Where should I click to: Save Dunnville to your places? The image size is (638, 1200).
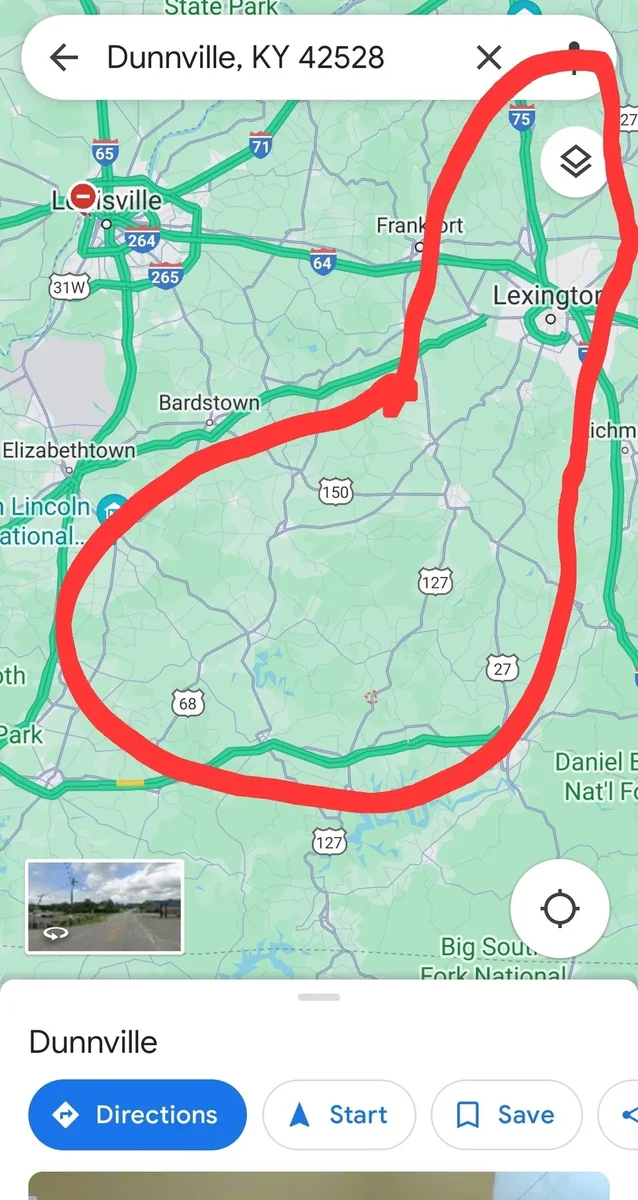point(506,1115)
